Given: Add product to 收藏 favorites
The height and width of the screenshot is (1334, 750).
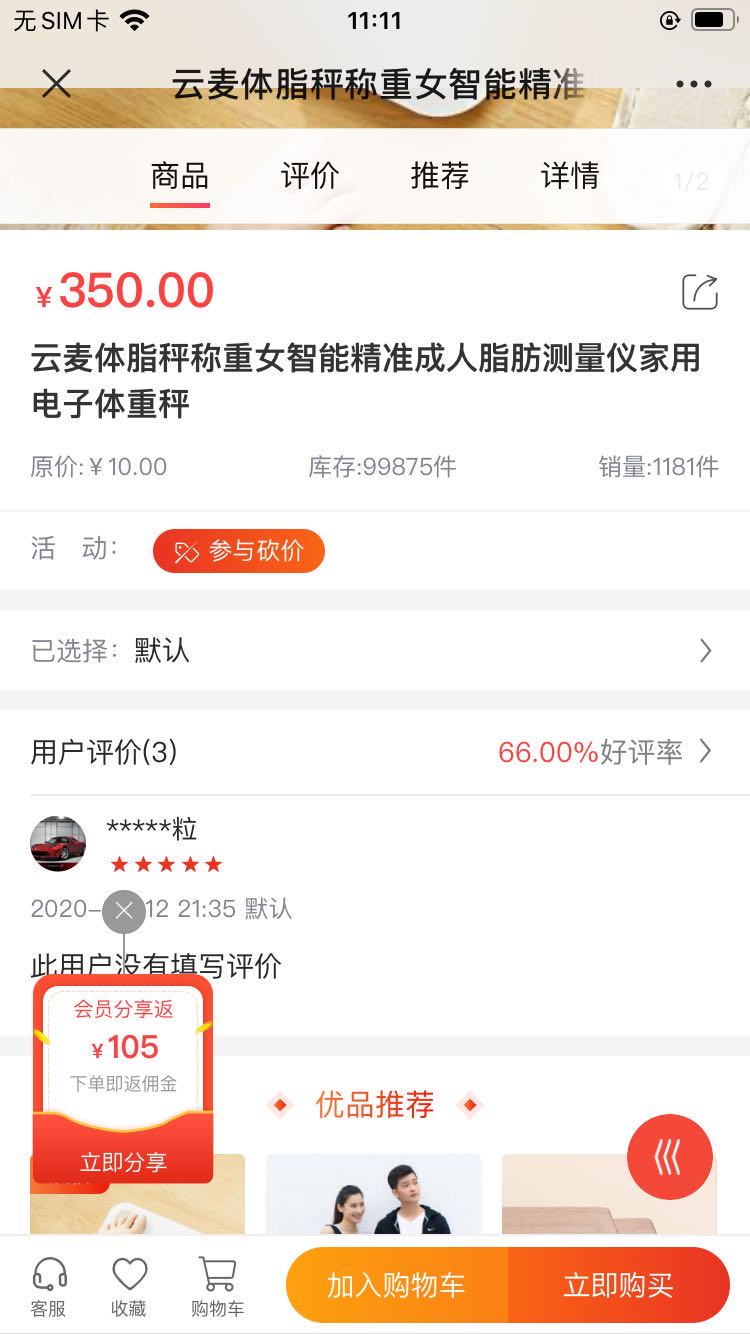Looking at the screenshot, I should pyautogui.click(x=129, y=1286).
